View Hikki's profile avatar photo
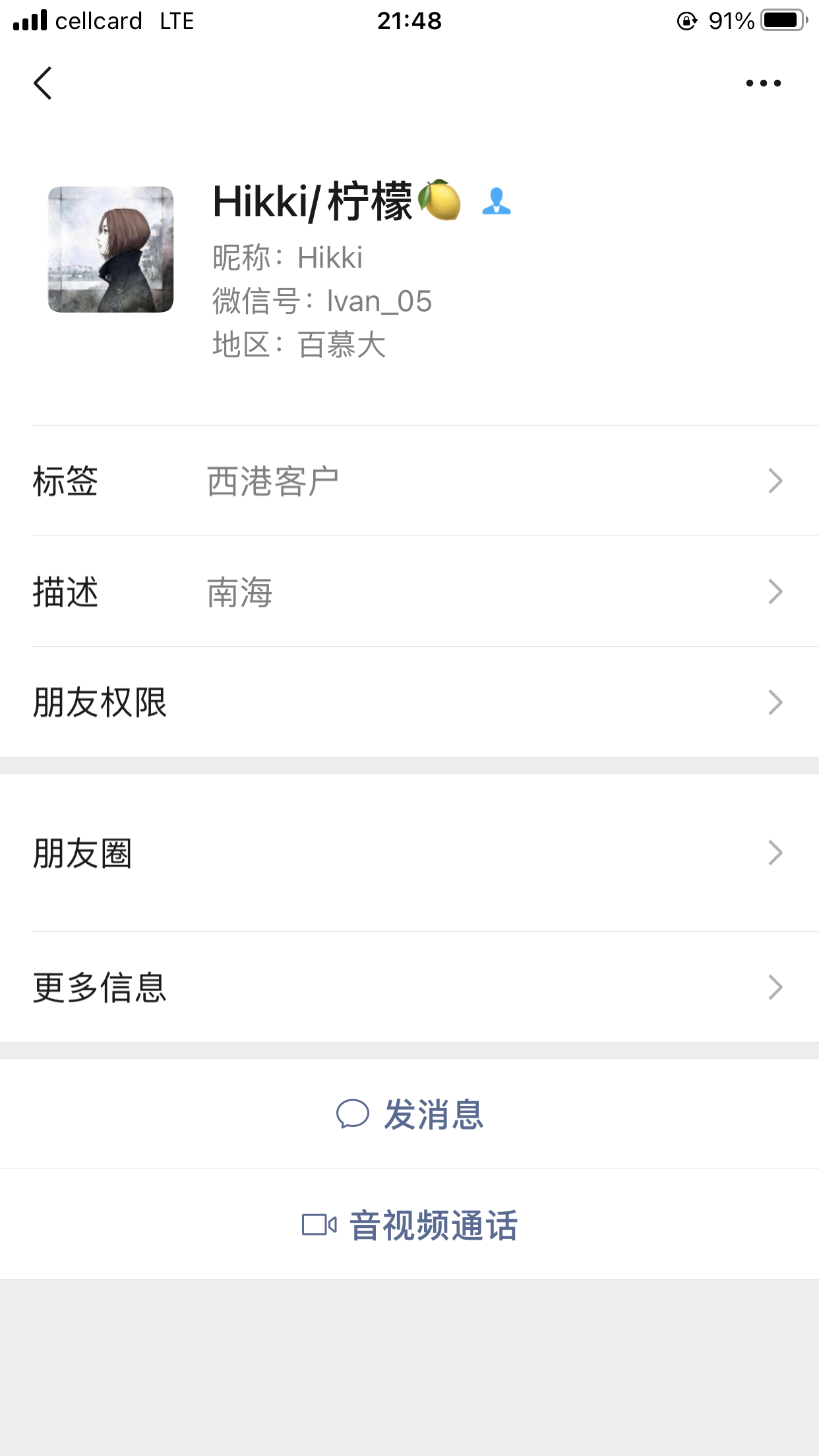The width and height of the screenshot is (819, 1456). pyautogui.click(x=111, y=249)
